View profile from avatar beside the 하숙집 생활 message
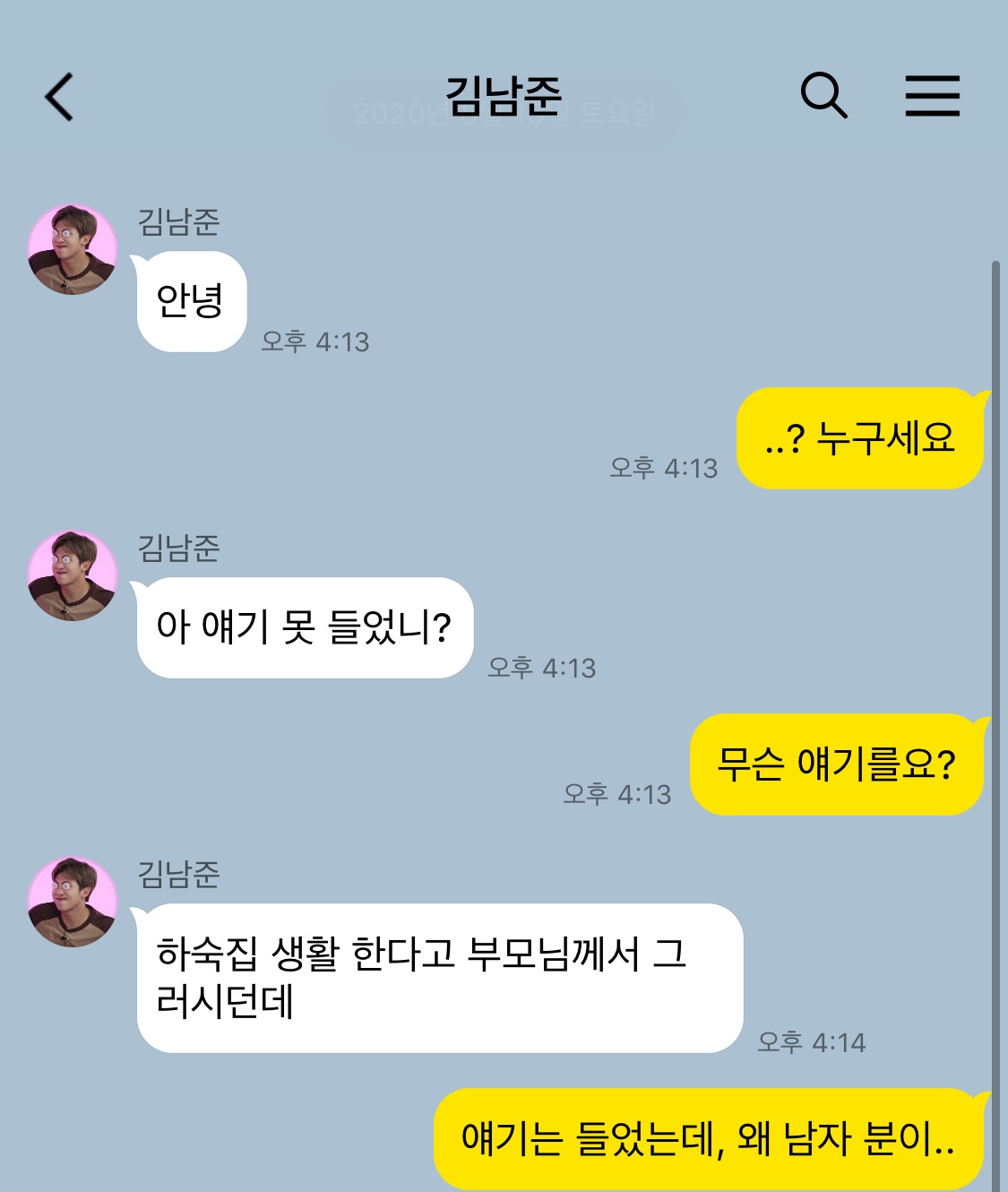This screenshot has height=1192, width=1008. (73, 903)
